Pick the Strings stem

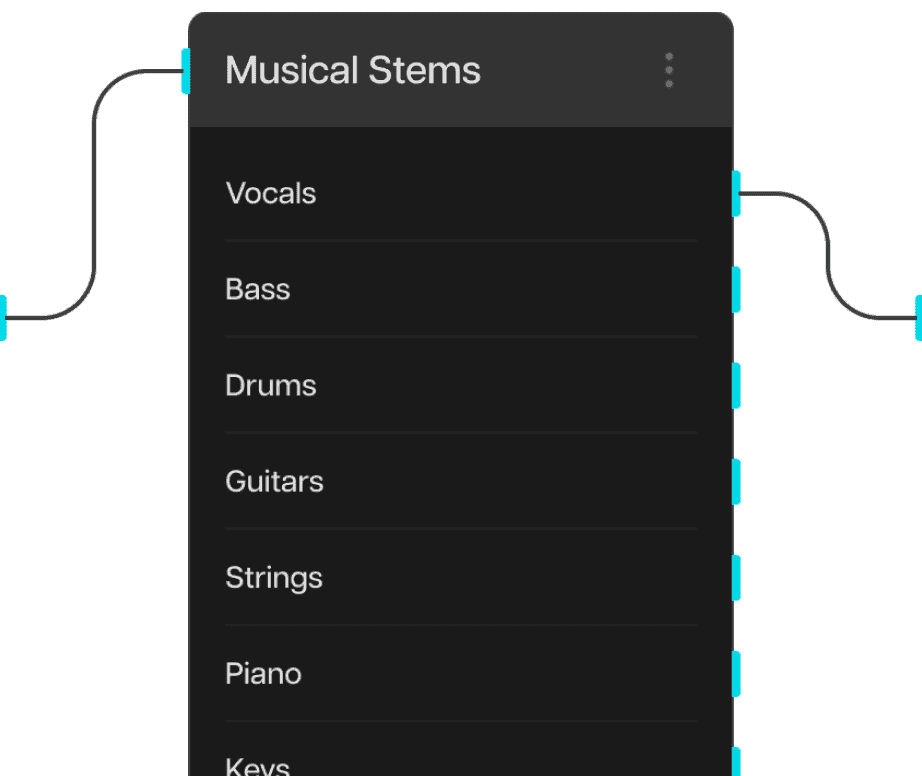[274, 577]
